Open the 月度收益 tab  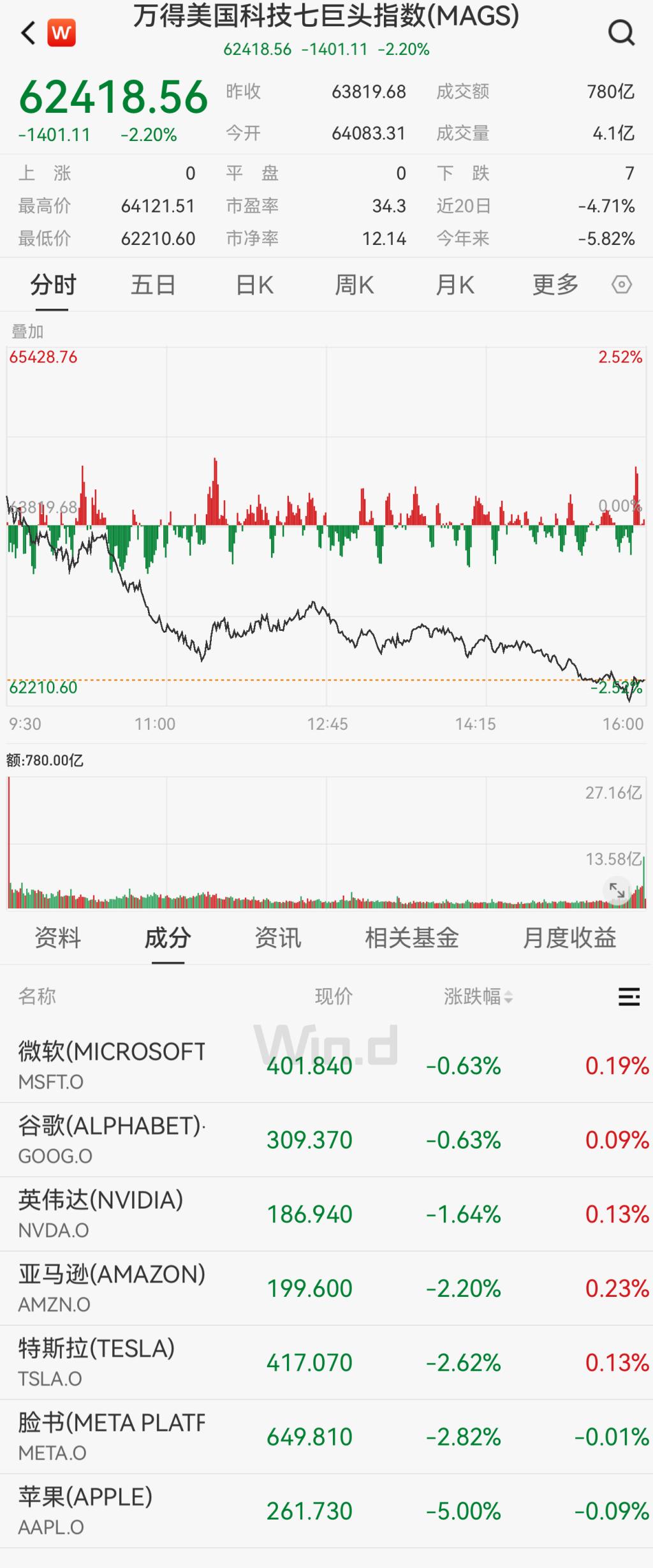pos(569,938)
